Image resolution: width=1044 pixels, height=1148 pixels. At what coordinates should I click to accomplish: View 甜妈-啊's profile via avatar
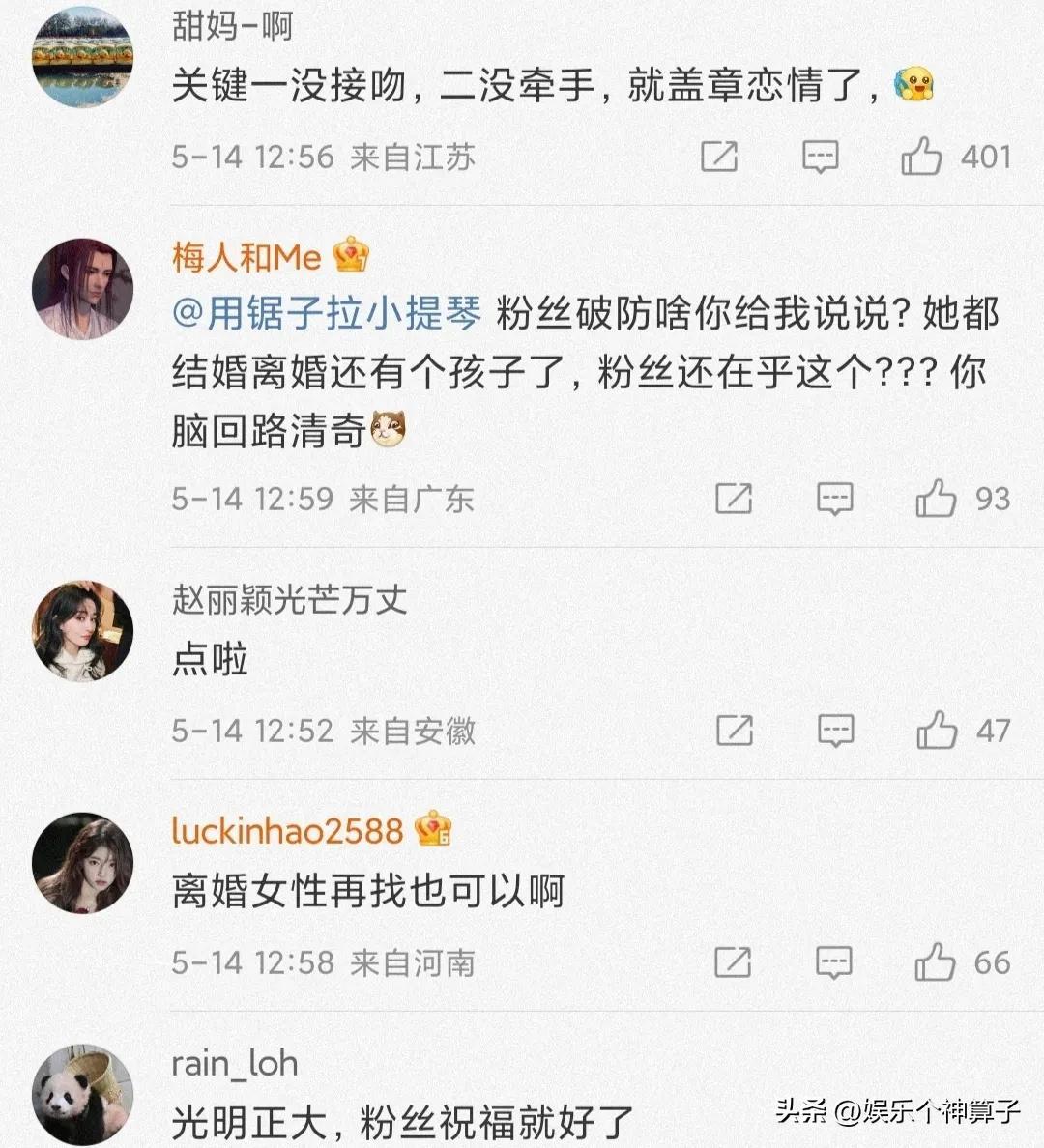pos(82,56)
